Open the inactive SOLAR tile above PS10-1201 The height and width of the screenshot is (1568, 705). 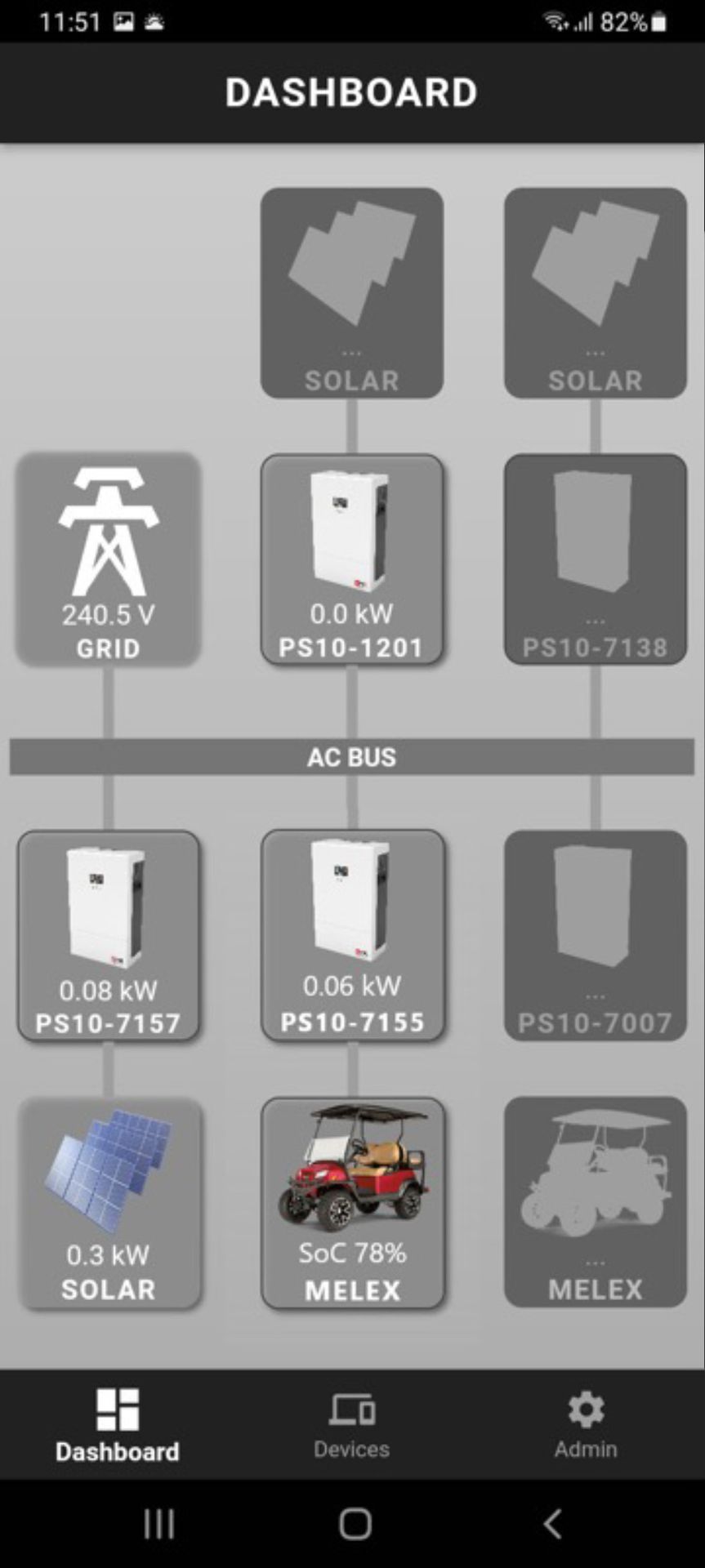pyautogui.click(x=352, y=293)
